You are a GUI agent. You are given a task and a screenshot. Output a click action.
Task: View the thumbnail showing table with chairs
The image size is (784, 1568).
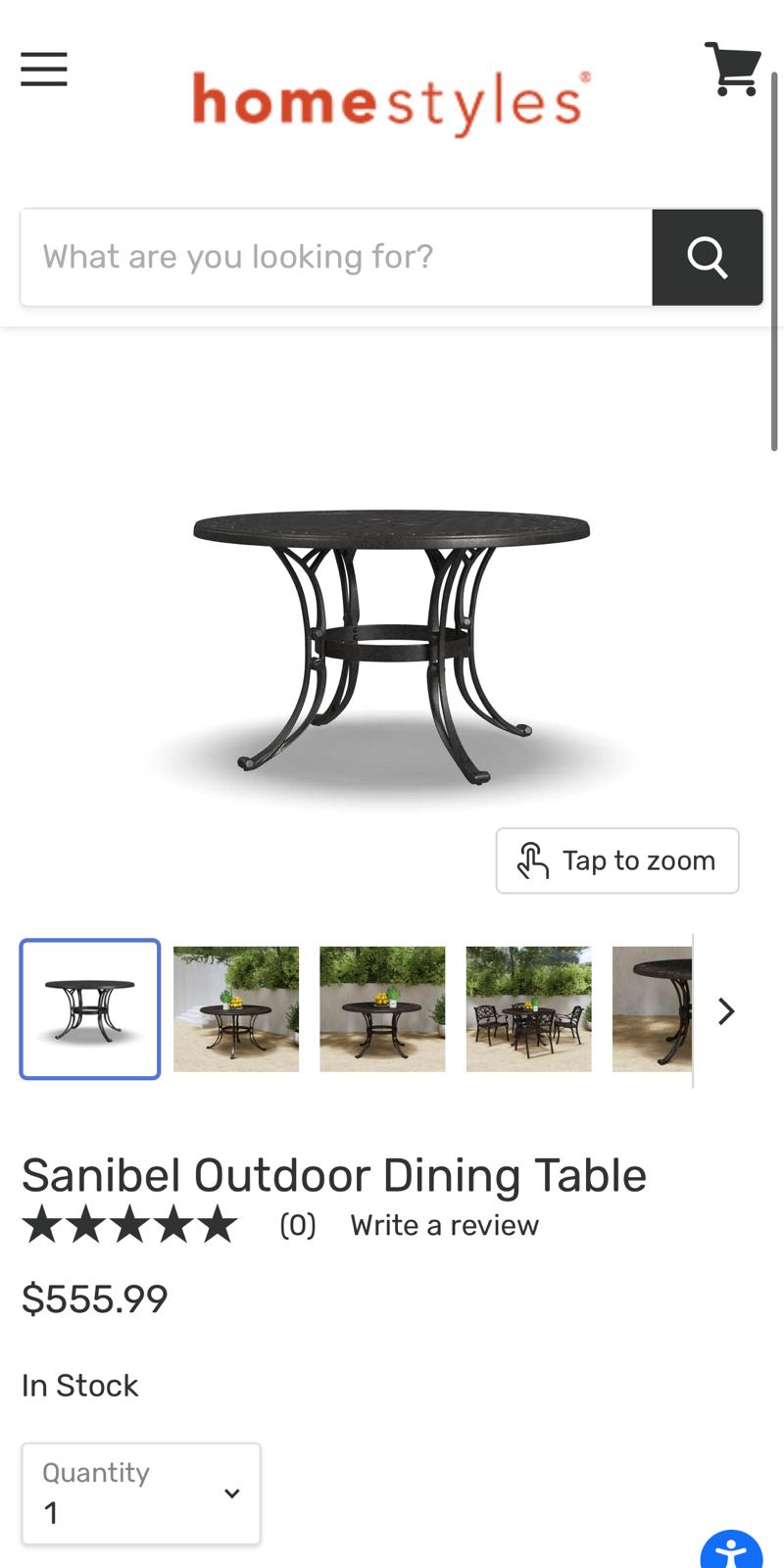click(x=528, y=1009)
